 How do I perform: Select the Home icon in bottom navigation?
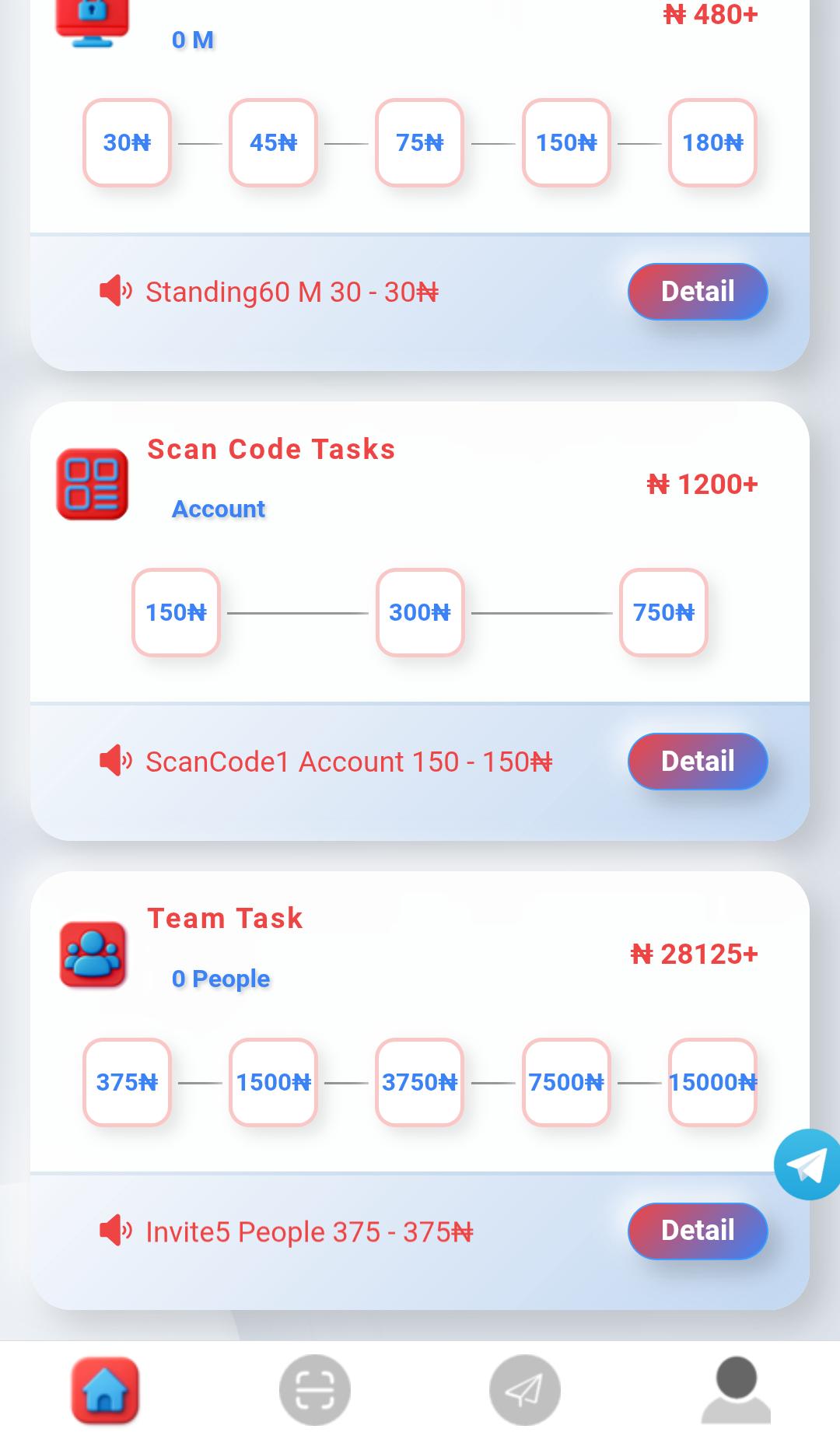[105, 1390]
